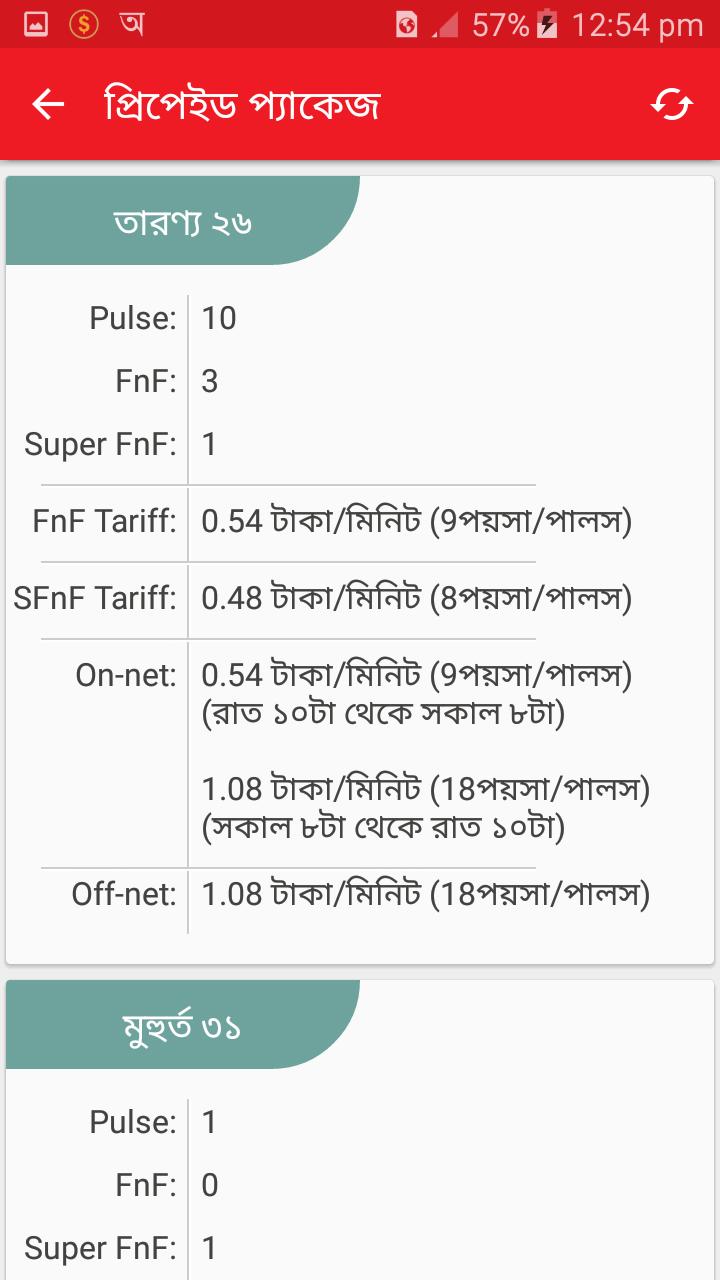Tap the back arrow icon
This screenshot has height=1280, width=720.
coord(48,103)
